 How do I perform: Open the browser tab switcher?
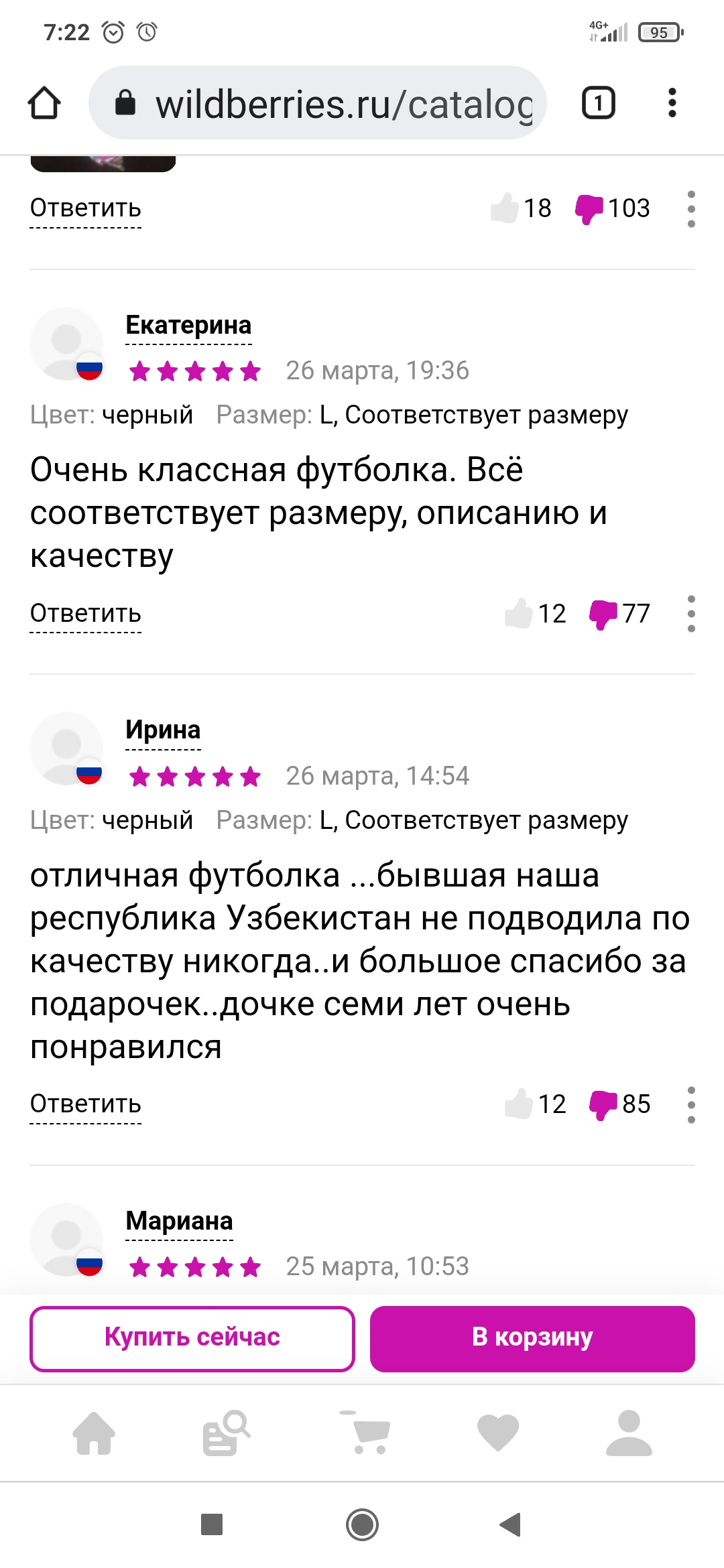pos(598,103)
